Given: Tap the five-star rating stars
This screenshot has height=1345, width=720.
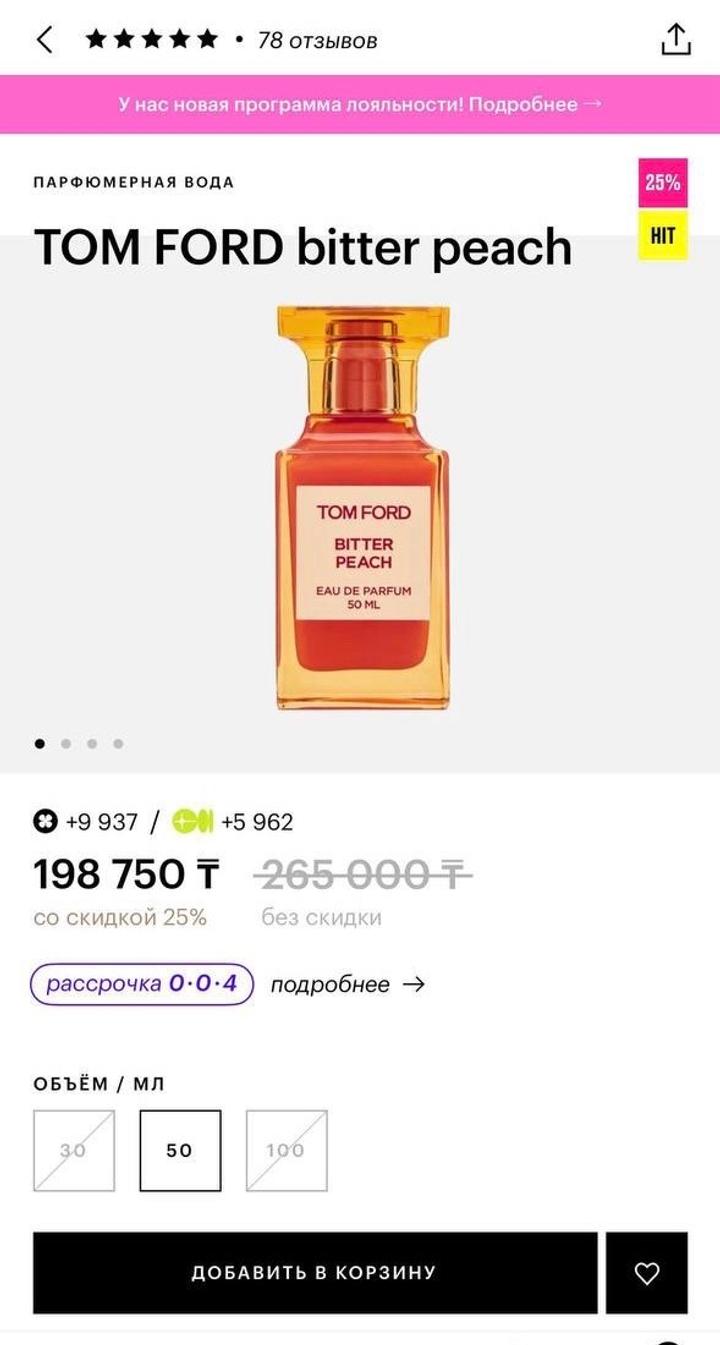Looking at the screenshot, I should (x=151, y=38).
